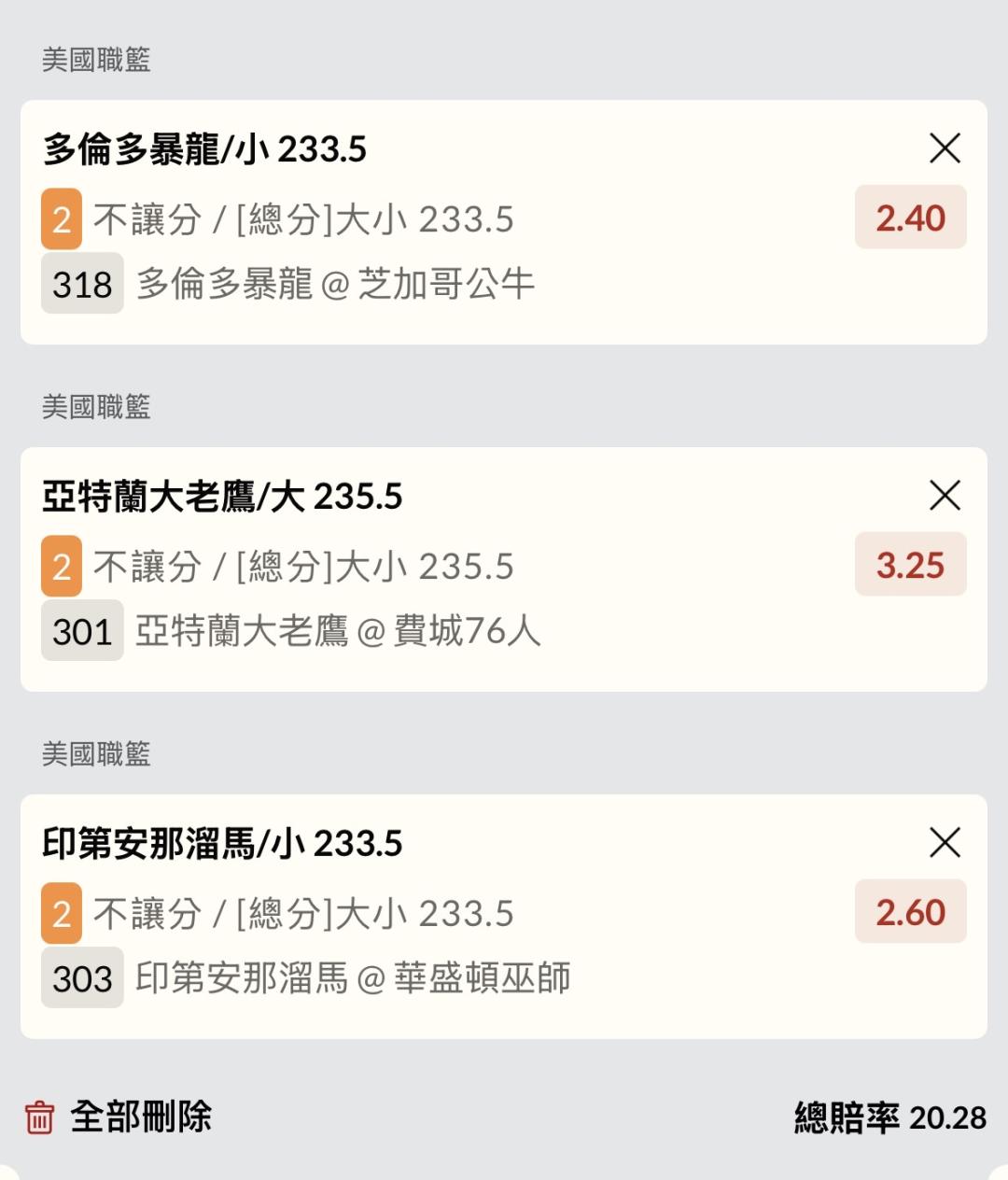The height and width of the screenshot is (1180, 1008).
Task: Select the 3.25 odds for 亞特蘭大老鷹
Action: click(910, 566)
